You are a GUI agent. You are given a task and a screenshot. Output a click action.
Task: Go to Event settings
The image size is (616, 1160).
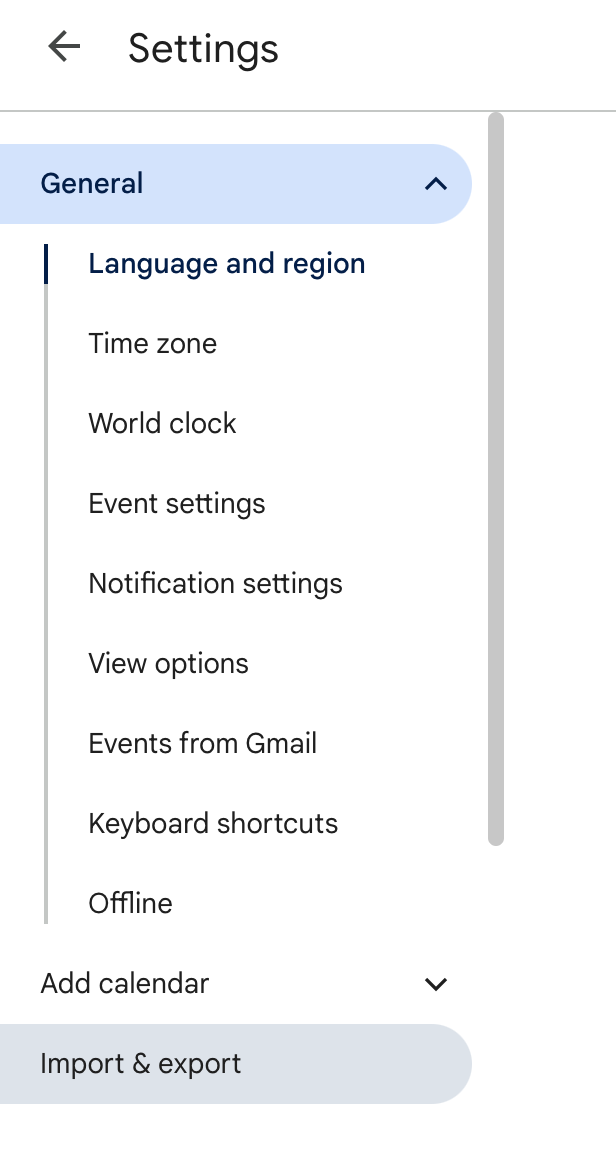click(x=176, y=504)
